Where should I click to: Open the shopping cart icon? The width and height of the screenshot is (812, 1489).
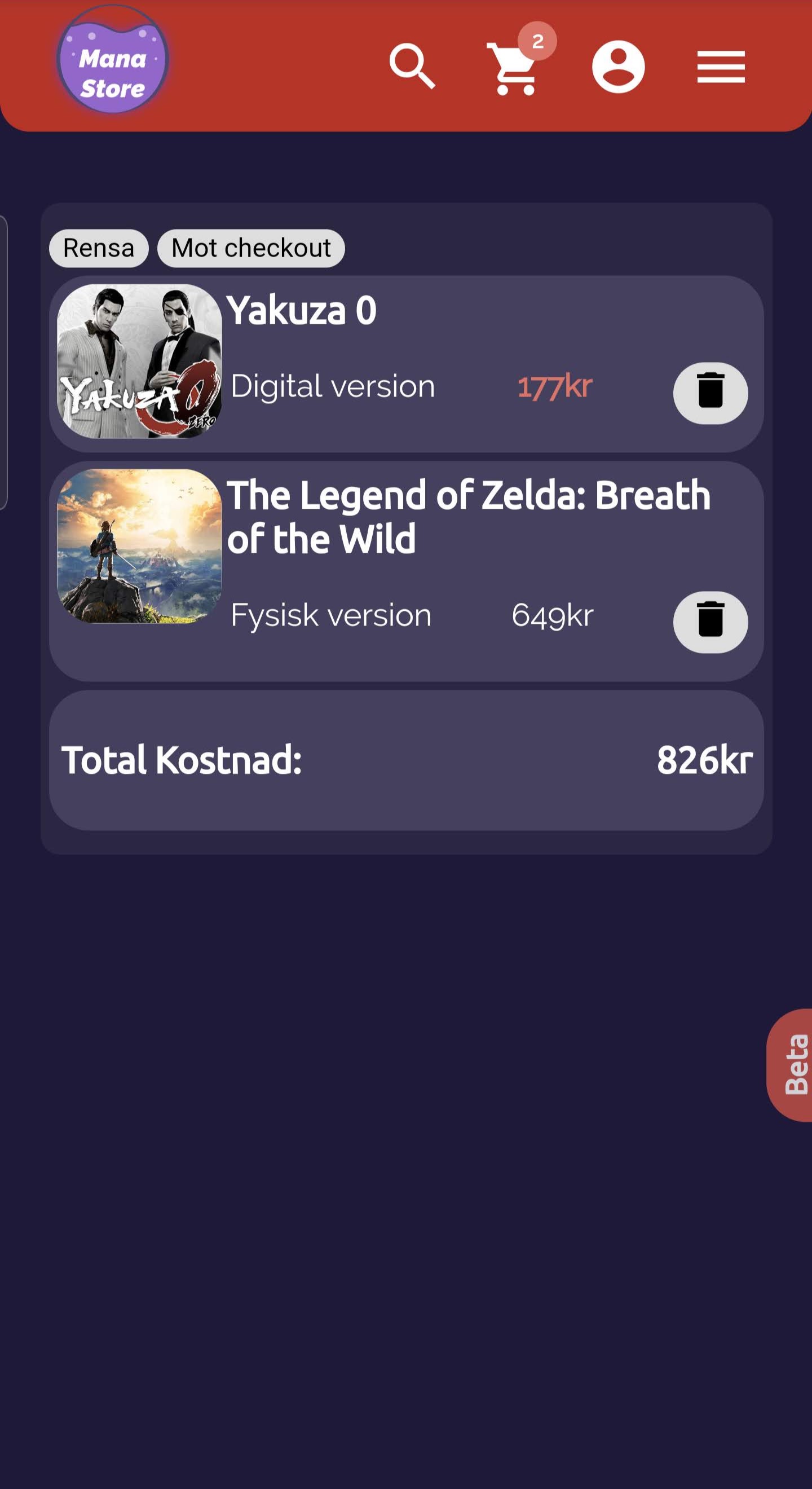pyautogui.click(x=514, y=68)
